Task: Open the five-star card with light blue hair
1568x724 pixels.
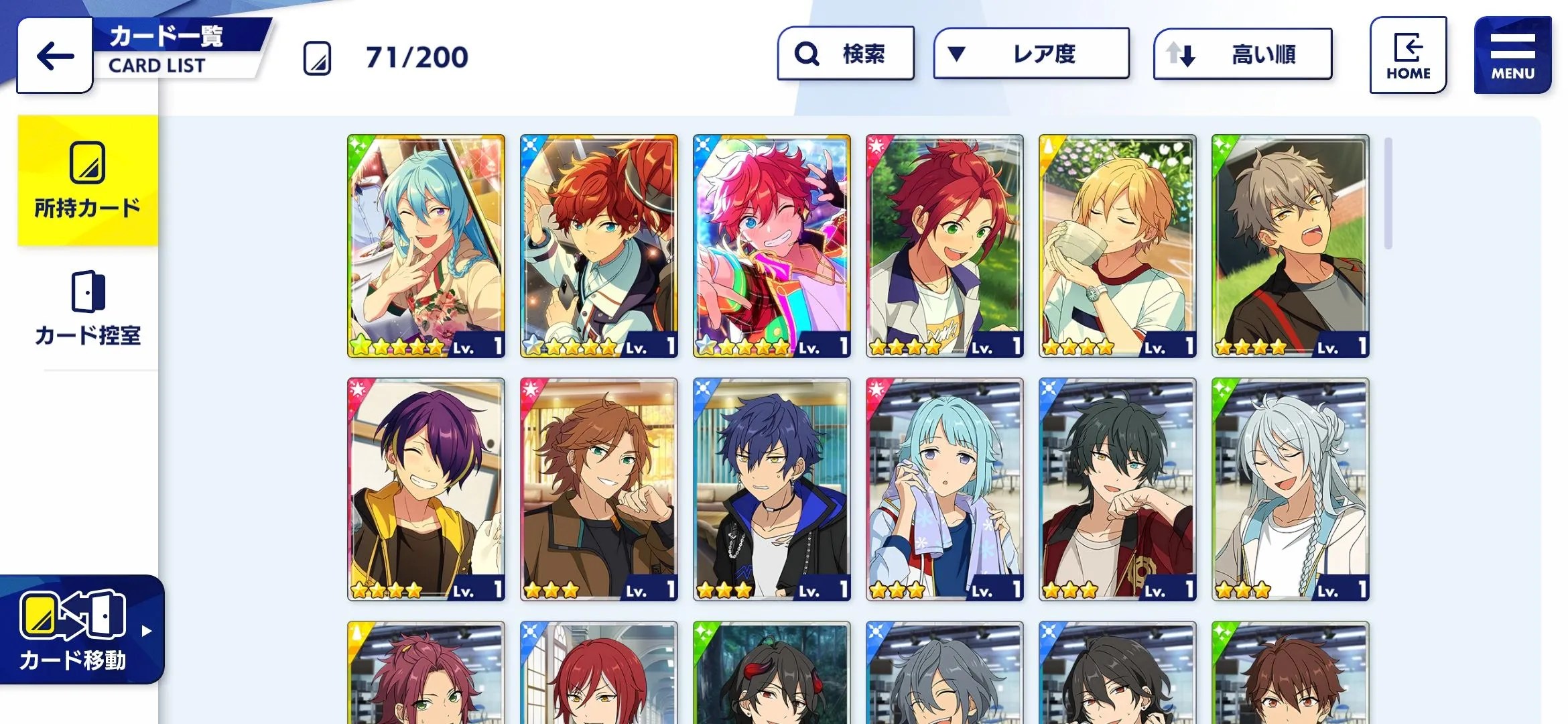Action: [x=426, y=246]
